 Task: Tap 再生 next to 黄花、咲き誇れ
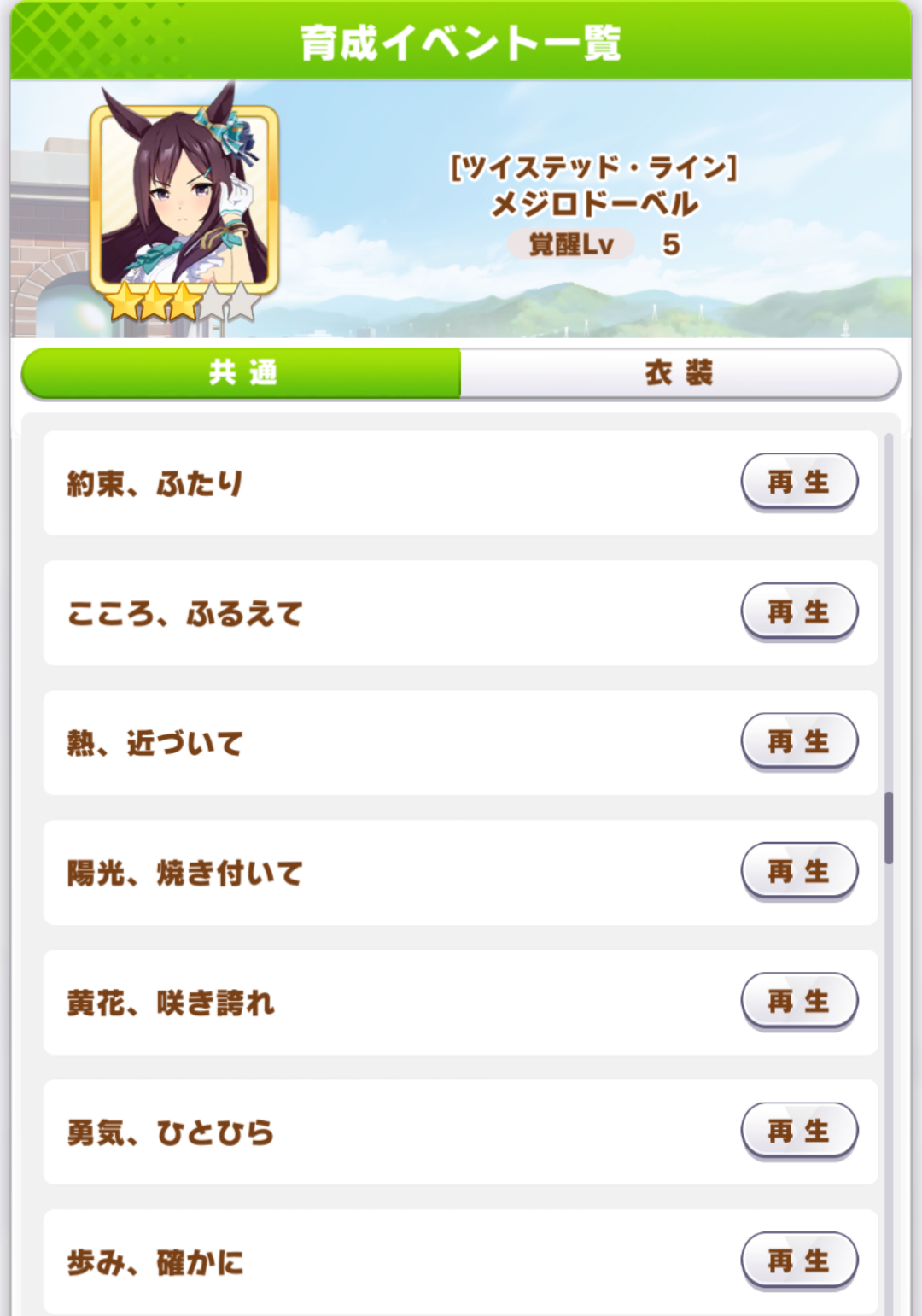pyautogui.click(x=799, y=1002)
